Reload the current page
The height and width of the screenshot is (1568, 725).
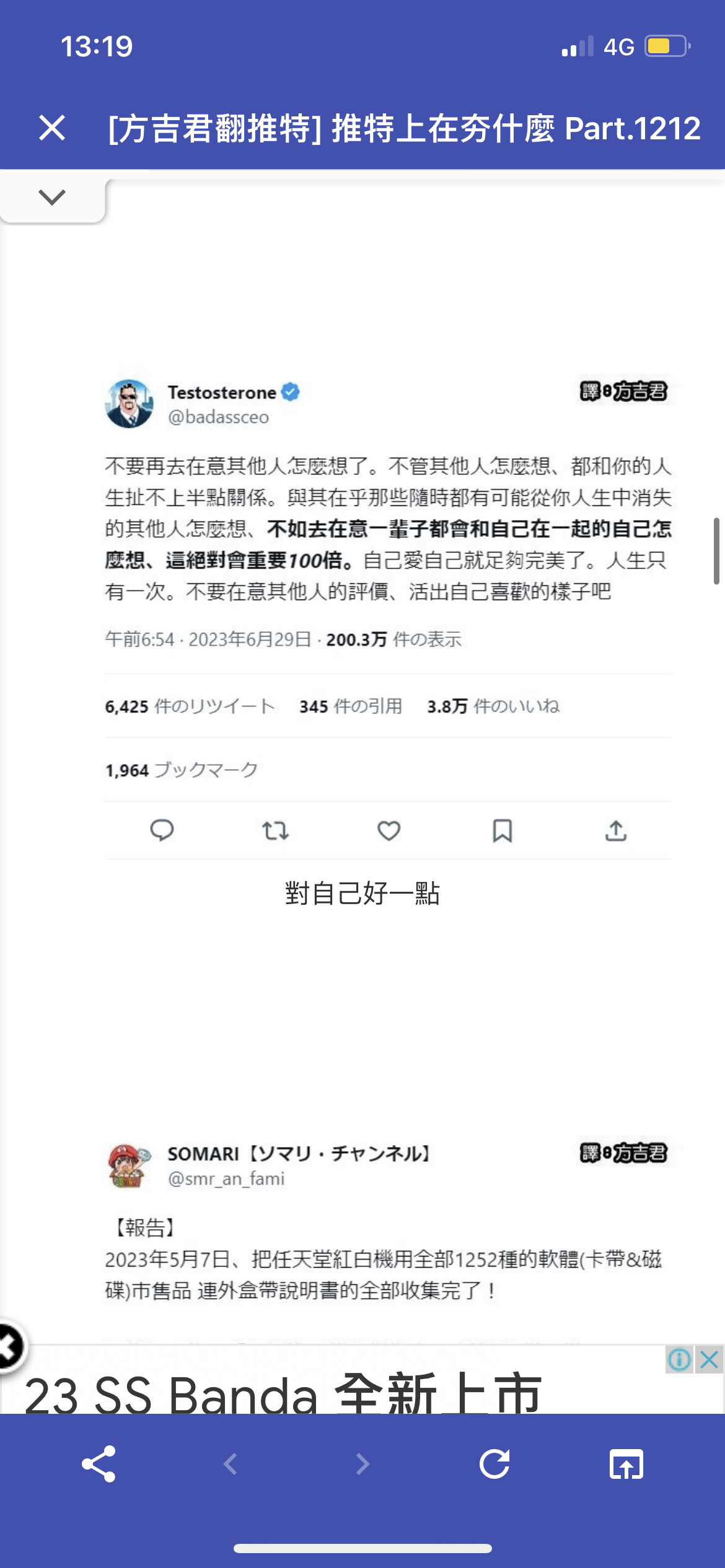tap(494, 1464)
